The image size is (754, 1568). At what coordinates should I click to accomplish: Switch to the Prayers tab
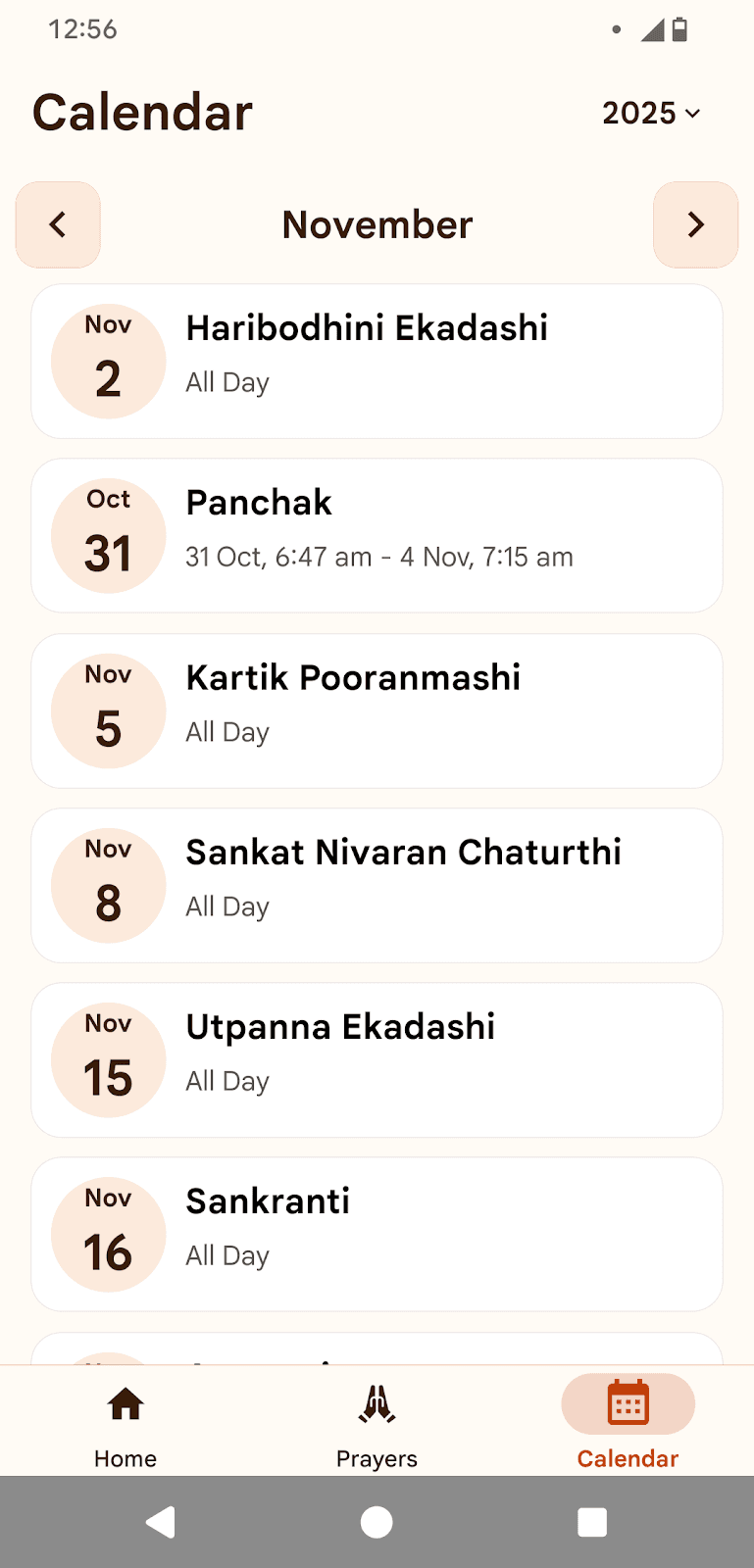point(377,1421)
